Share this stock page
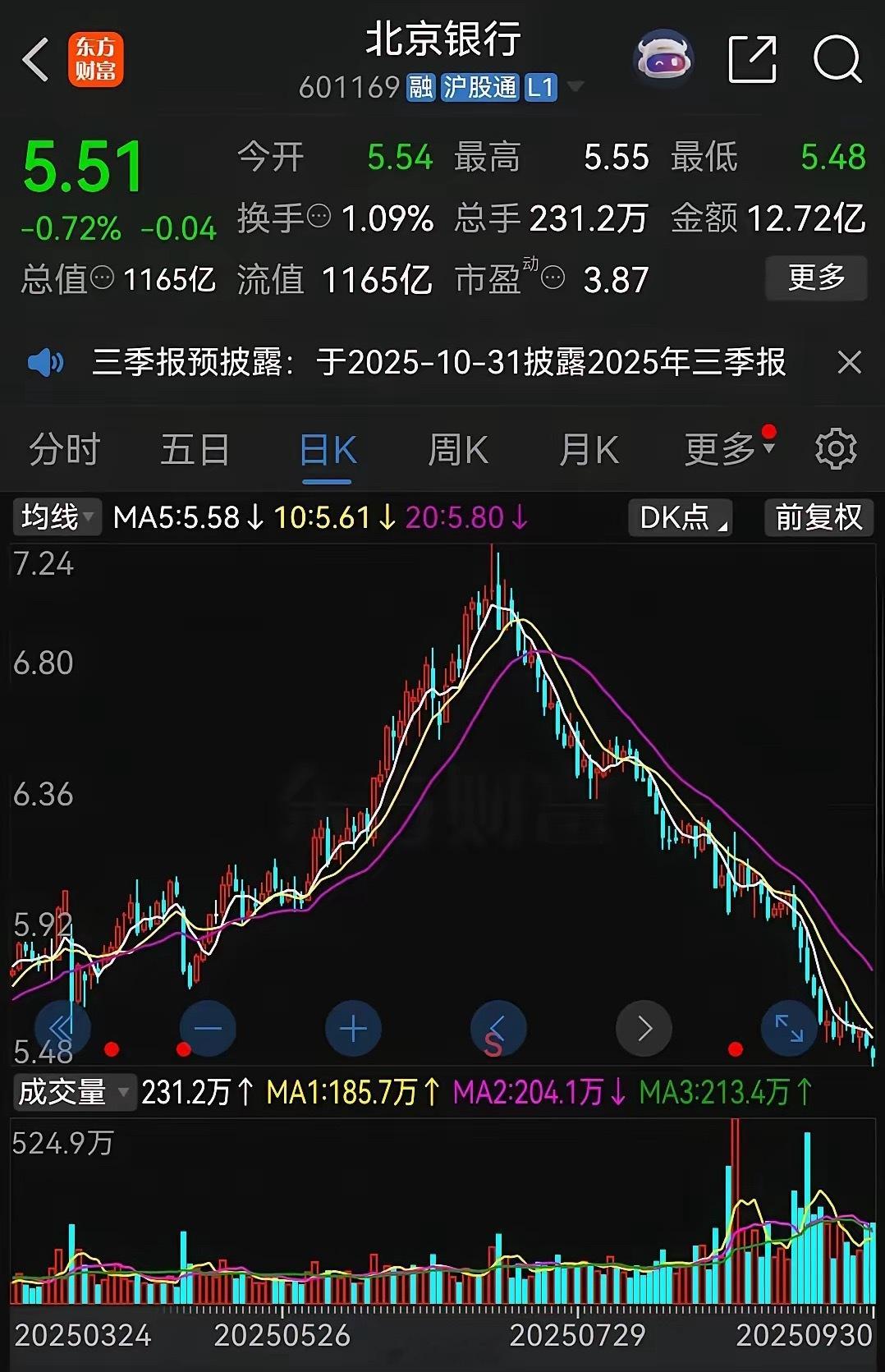This screenshot has width=885, height=1372. pos(753,59)
